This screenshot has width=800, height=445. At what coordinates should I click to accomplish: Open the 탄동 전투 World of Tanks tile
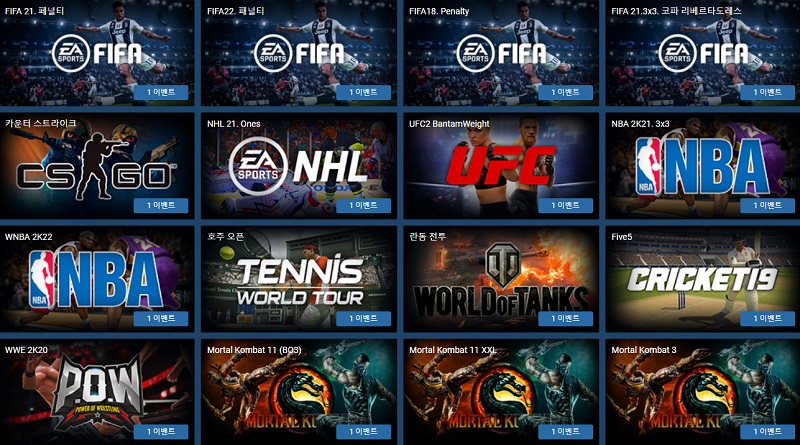[x=501, y=277]
